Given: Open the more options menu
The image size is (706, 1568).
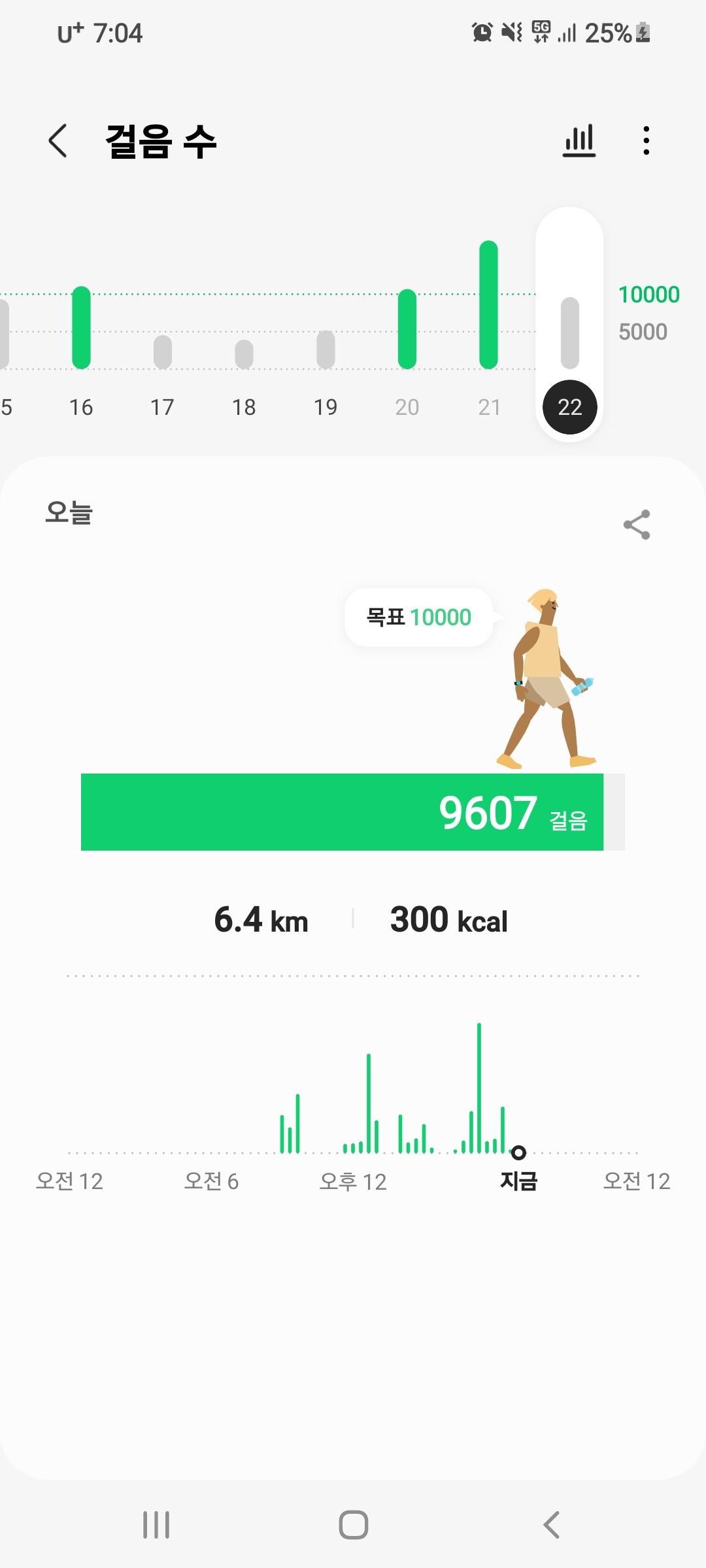Looking at the screenshot, I should click(646, 141).
